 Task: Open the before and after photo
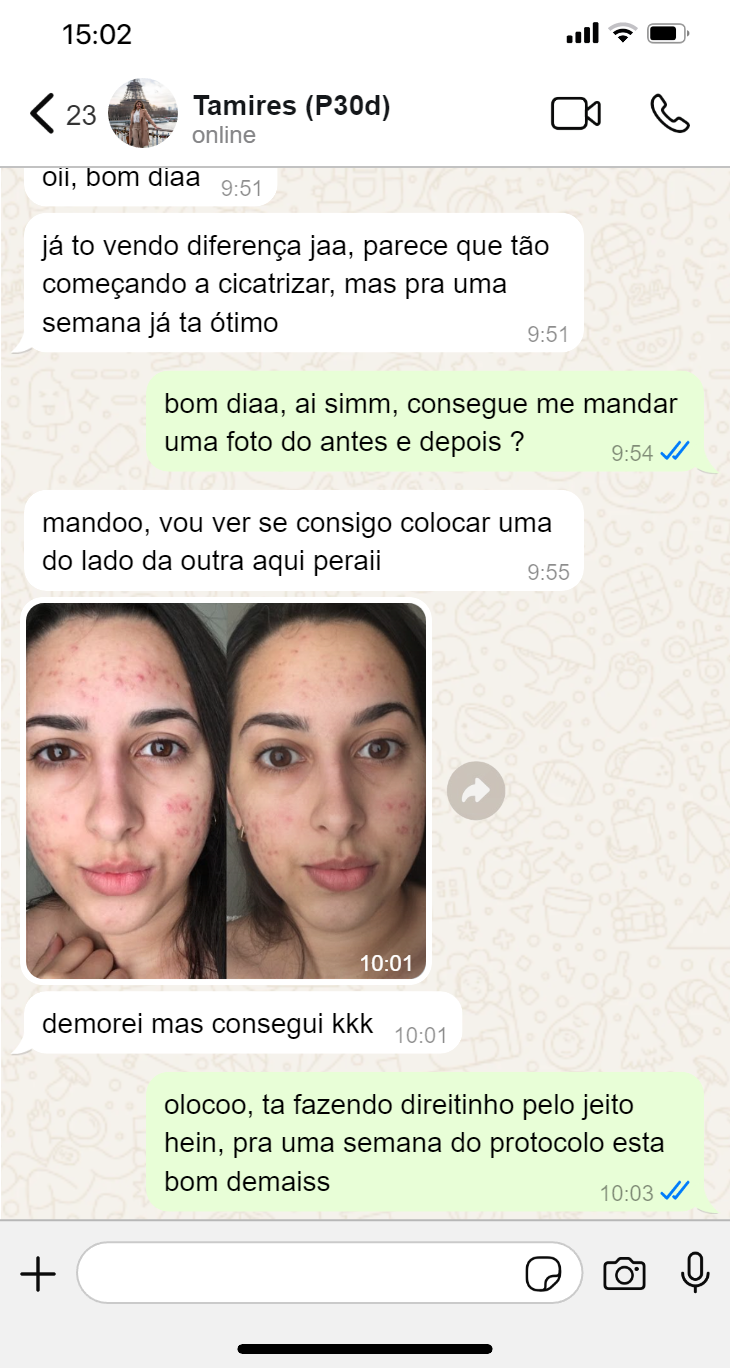click(226, 790)
